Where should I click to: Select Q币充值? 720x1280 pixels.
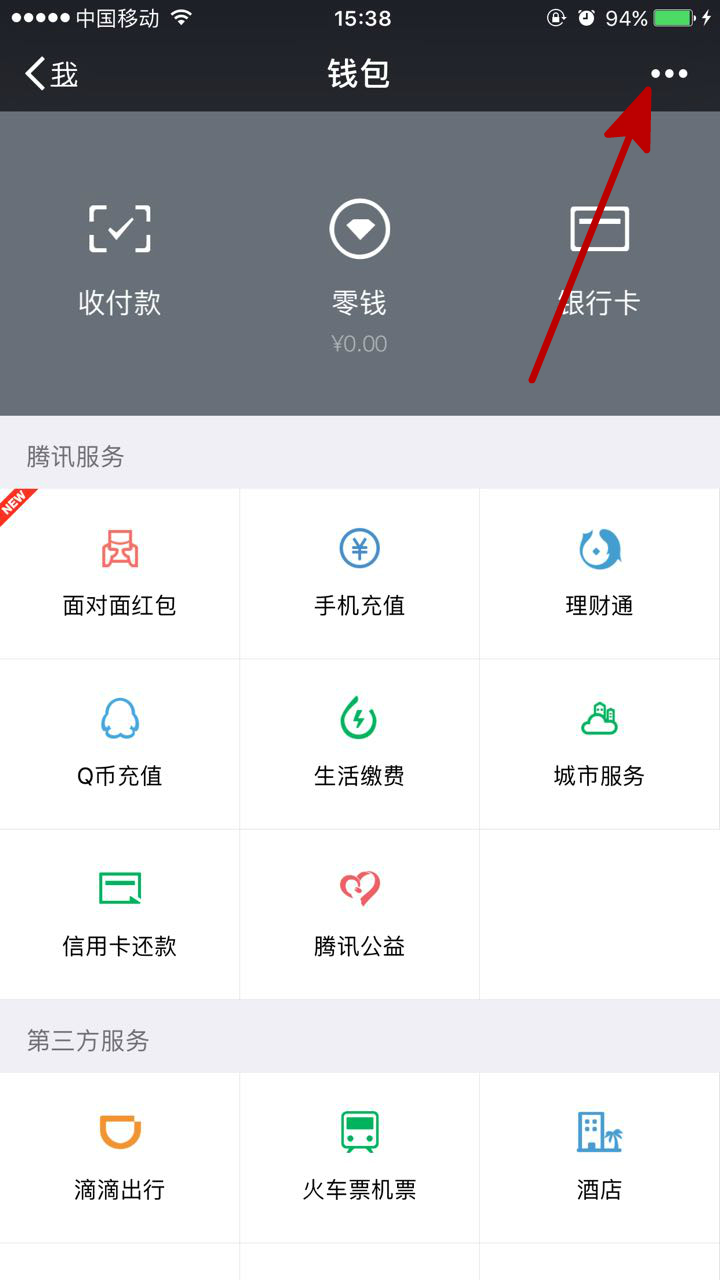tap(120, 743)
